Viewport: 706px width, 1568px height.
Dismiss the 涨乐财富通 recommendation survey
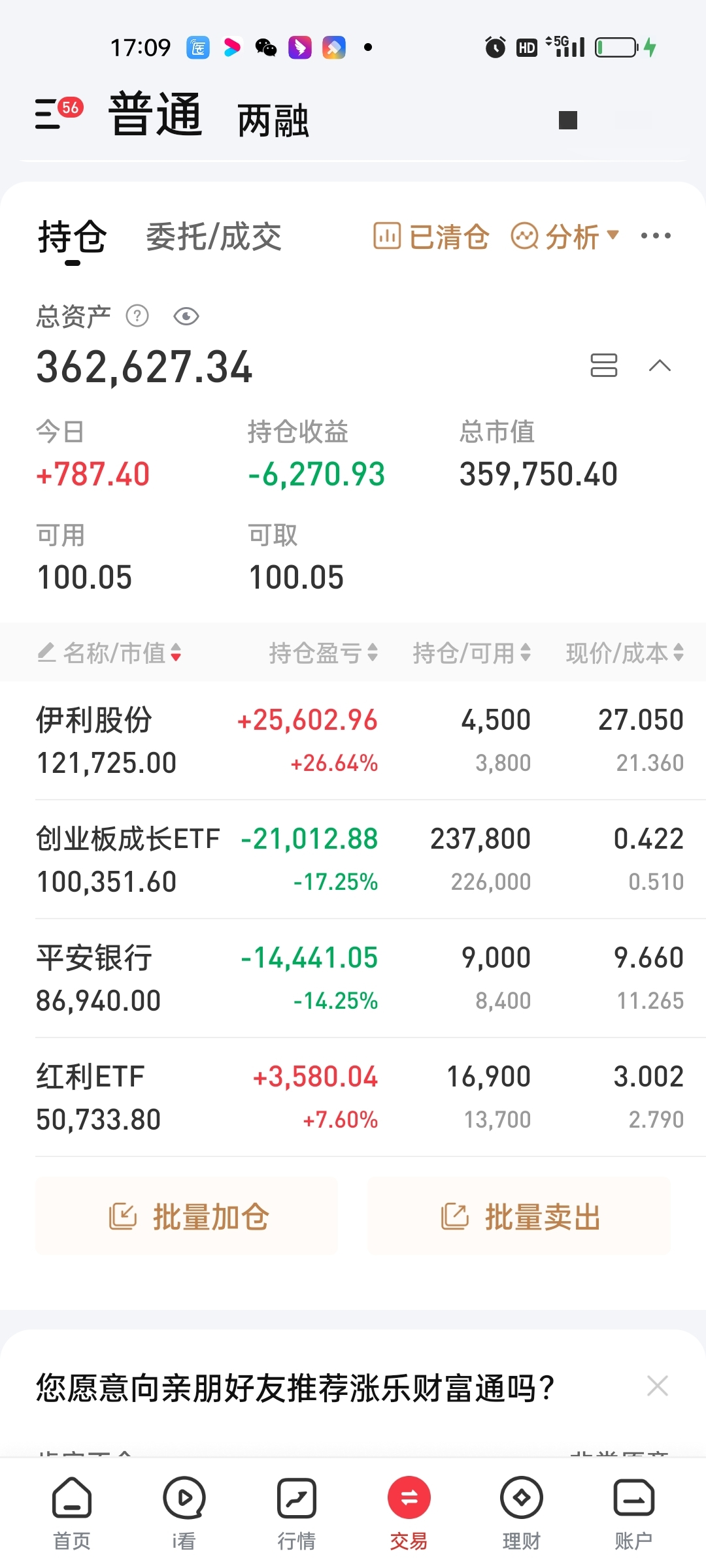click(x=657, y=1386)
